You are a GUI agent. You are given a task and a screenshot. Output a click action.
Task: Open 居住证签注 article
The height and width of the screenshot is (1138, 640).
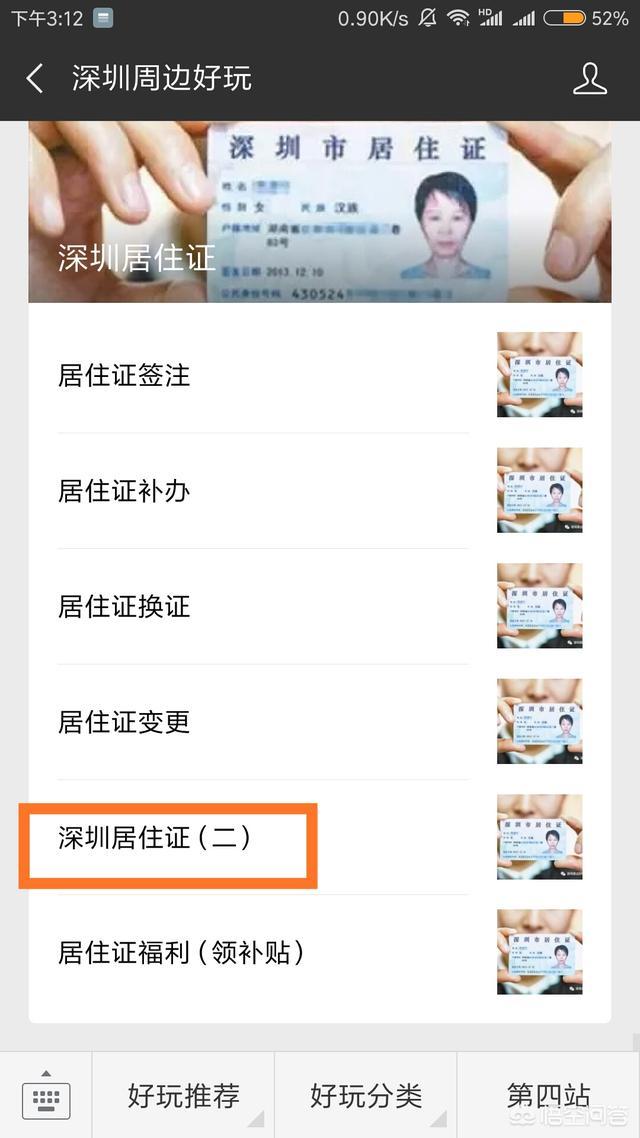[x=320, y=375]
